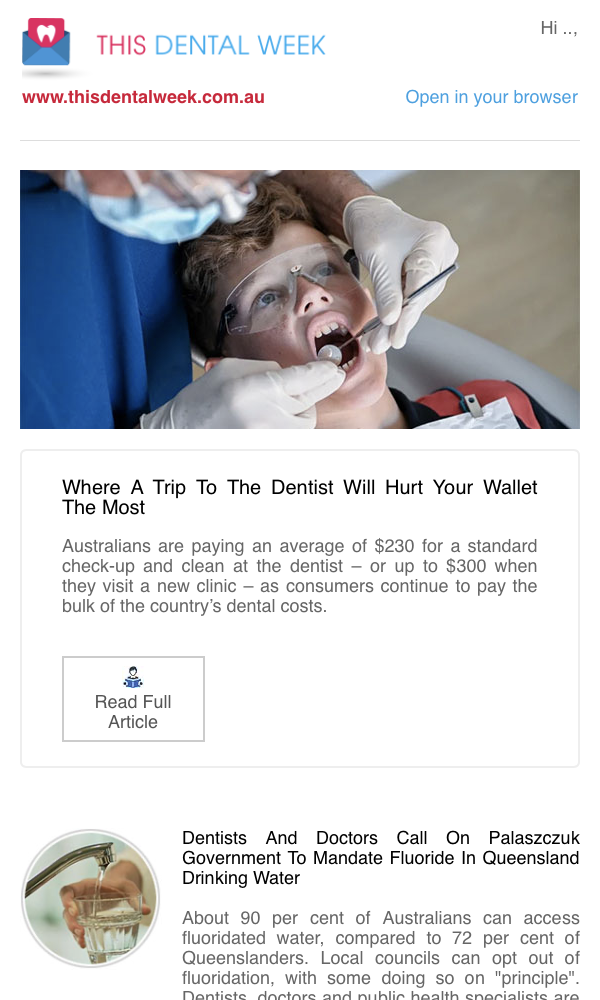Open the dentist treating boy article image
This screenshot has height=1000, width=600.
[x=300, y=299]
